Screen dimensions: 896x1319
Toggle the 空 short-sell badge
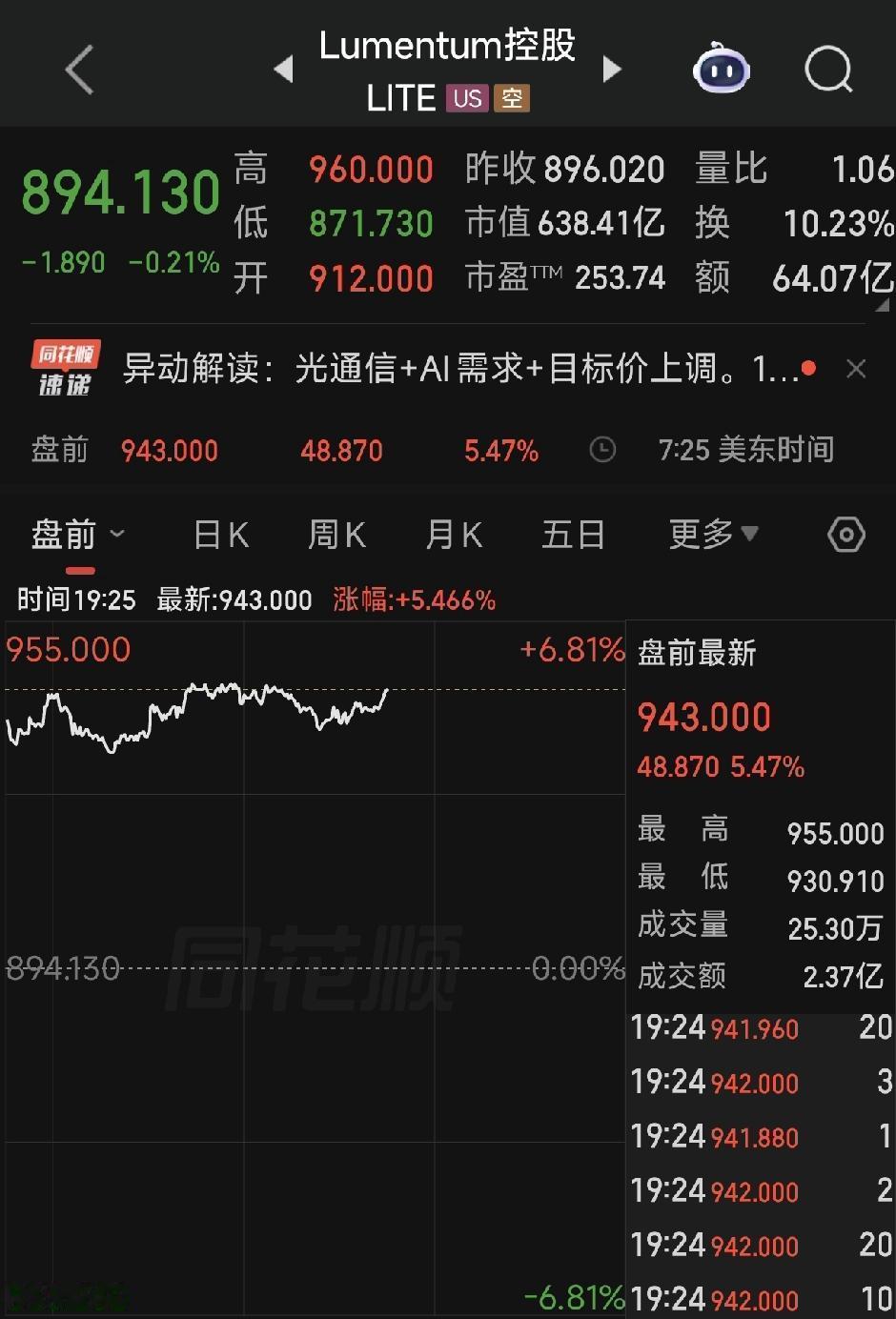pyautogui.click(x=513, y=98)
